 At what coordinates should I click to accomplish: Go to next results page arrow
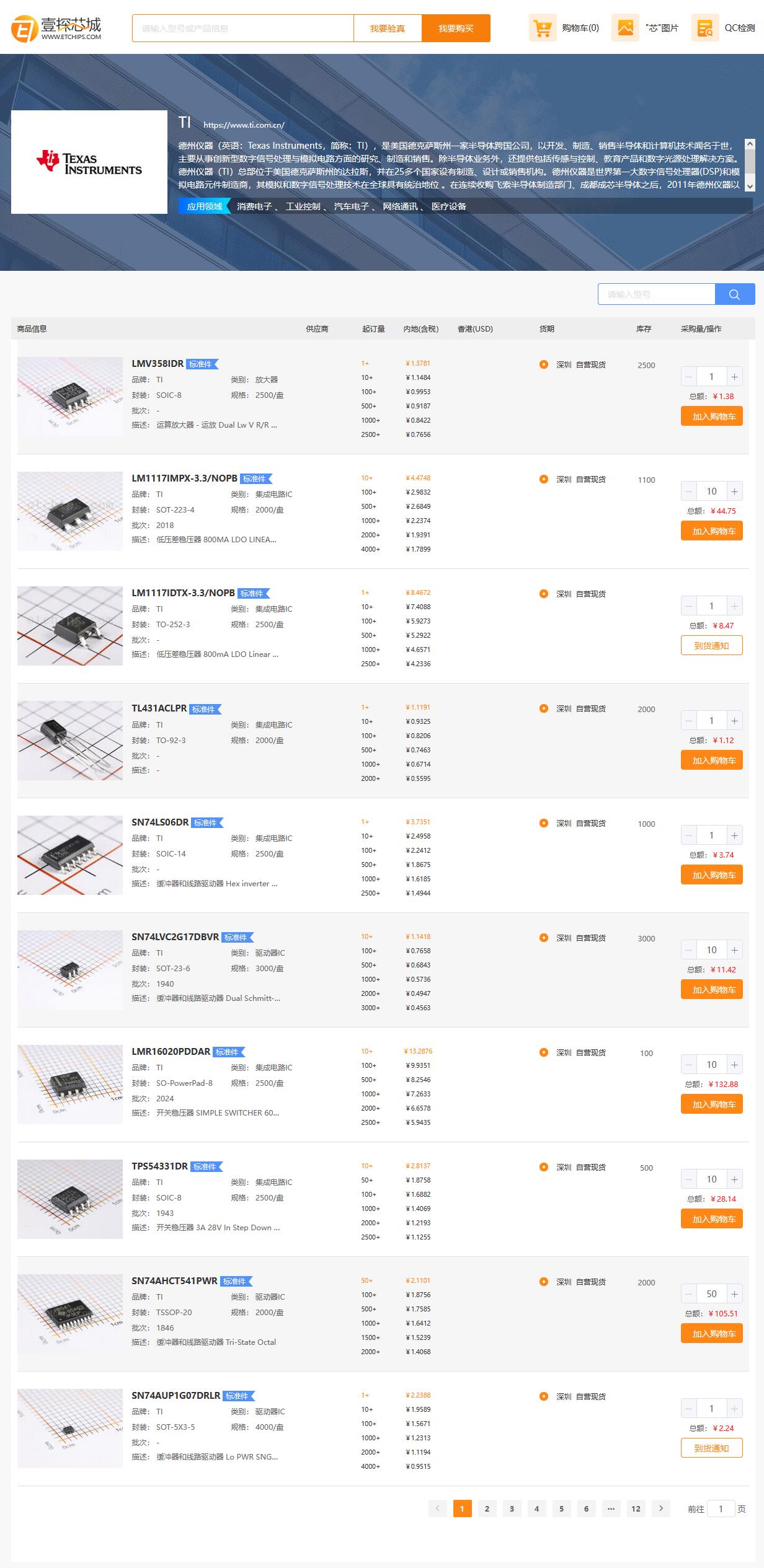click(661, 1509)
